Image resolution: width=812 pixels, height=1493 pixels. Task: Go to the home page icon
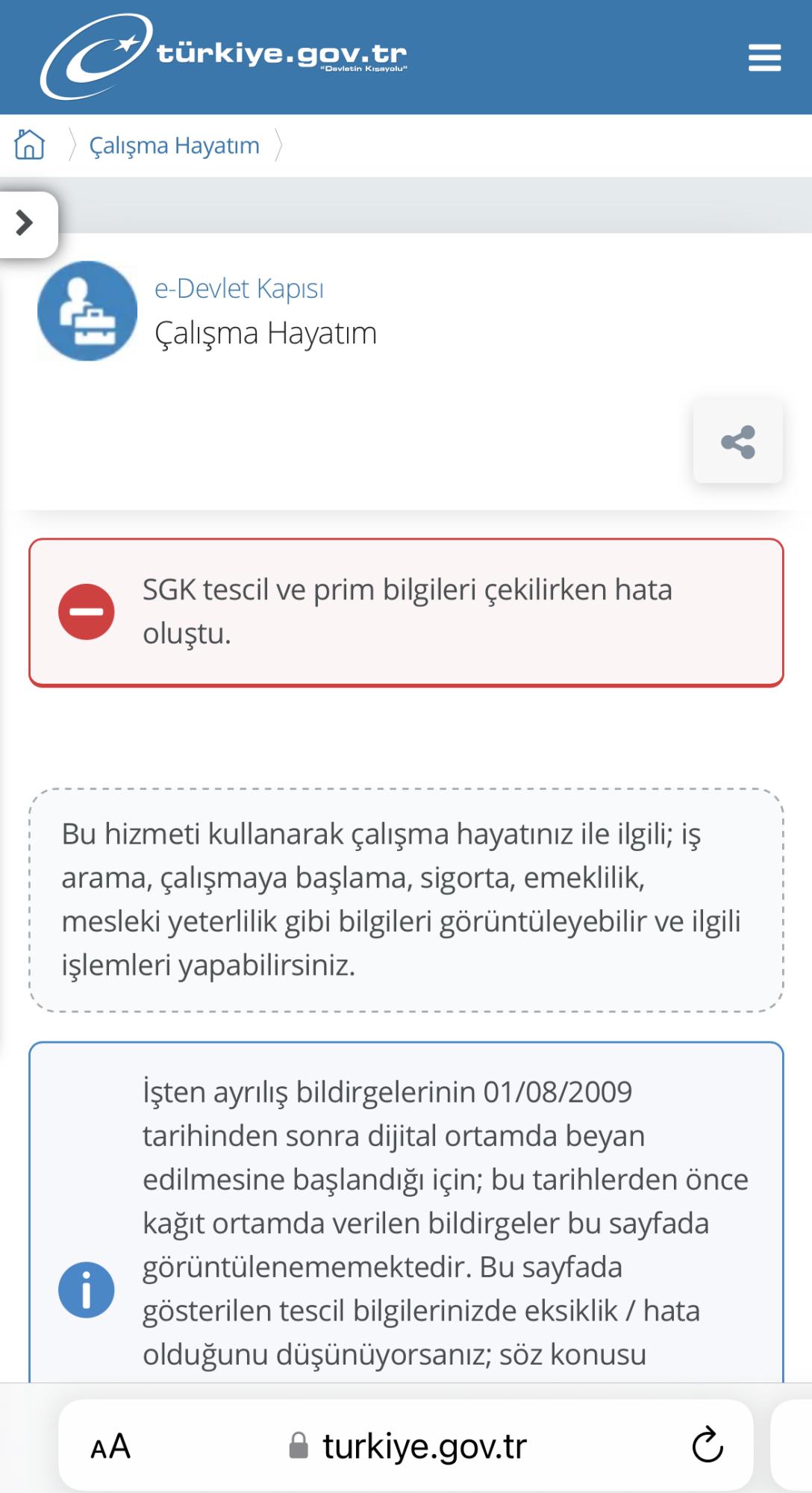pos(30,145)
